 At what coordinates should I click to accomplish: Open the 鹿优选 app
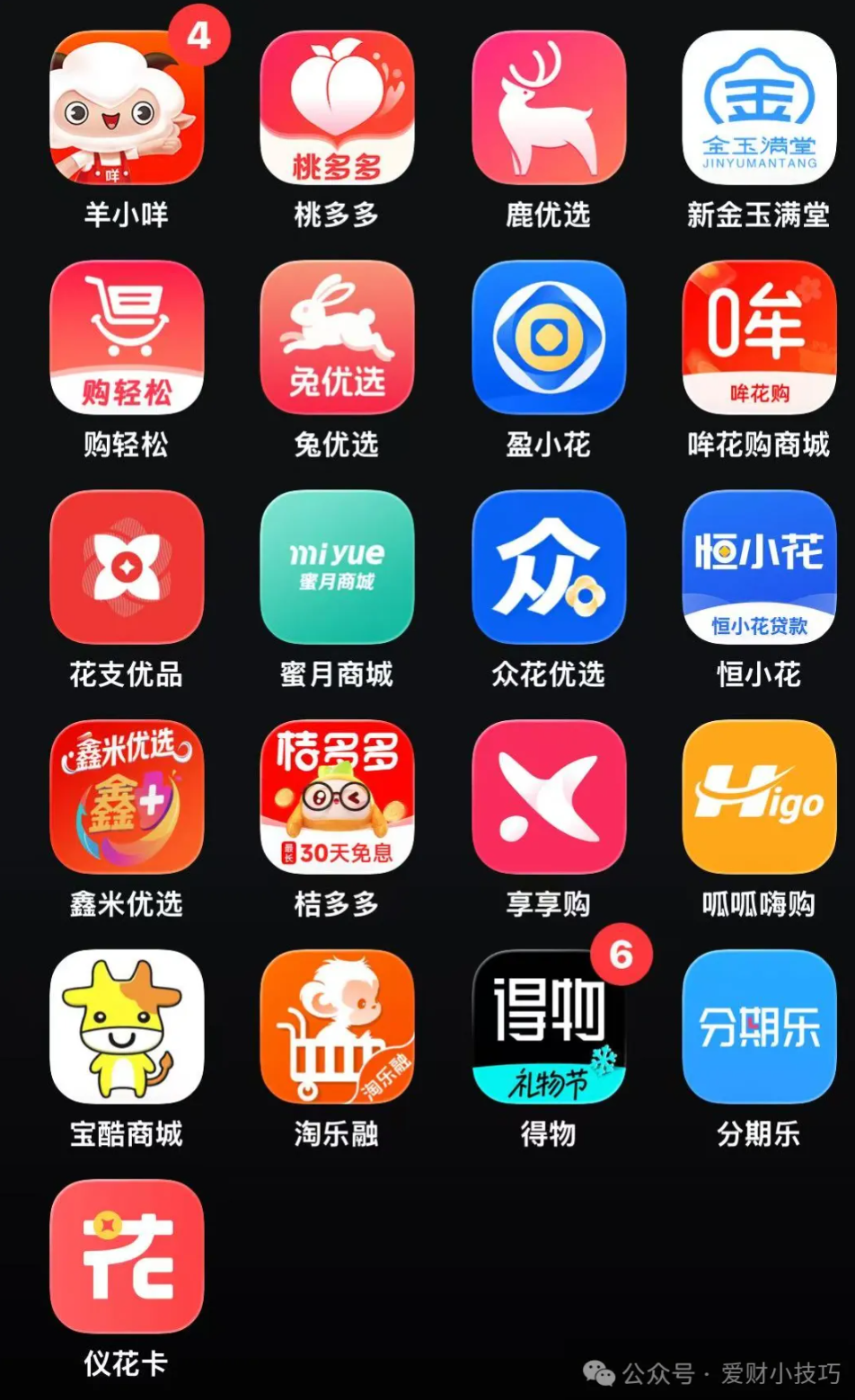tap(548, 108)
